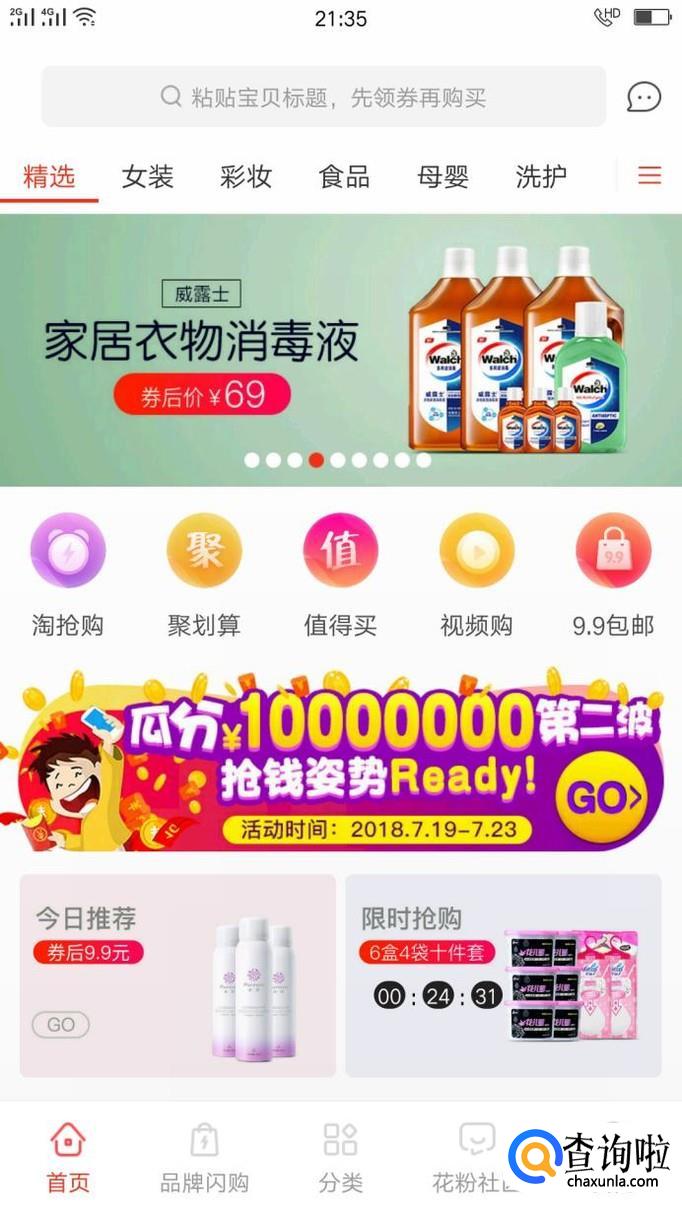The height and width of the screenshot is (1212, 682).
Task: Open 聚划算 shortcut
Action: click(204, 576)
